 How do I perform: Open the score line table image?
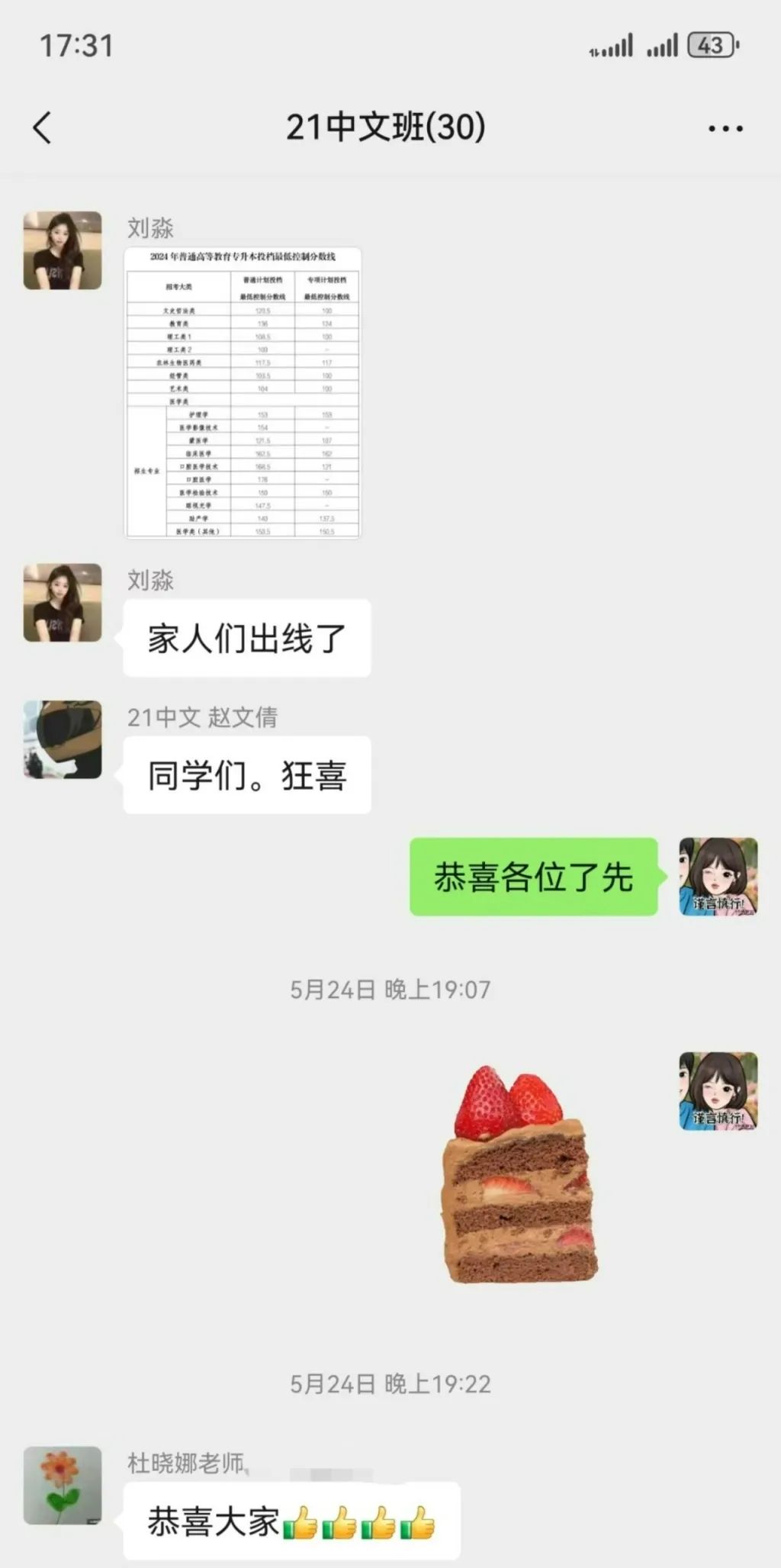pyautogui.click(x=243, y=393)
